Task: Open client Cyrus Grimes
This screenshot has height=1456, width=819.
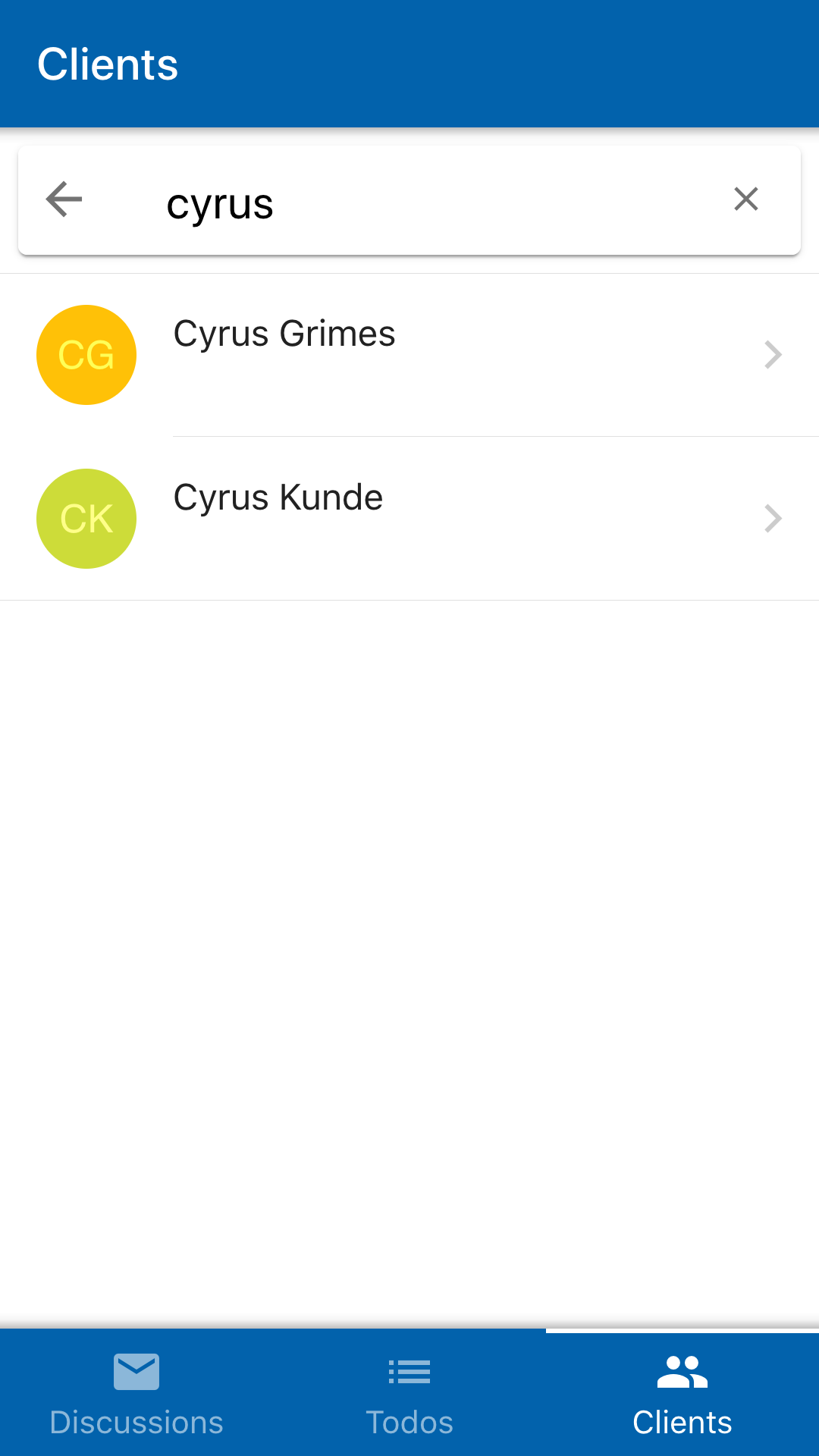Action: 409,355
